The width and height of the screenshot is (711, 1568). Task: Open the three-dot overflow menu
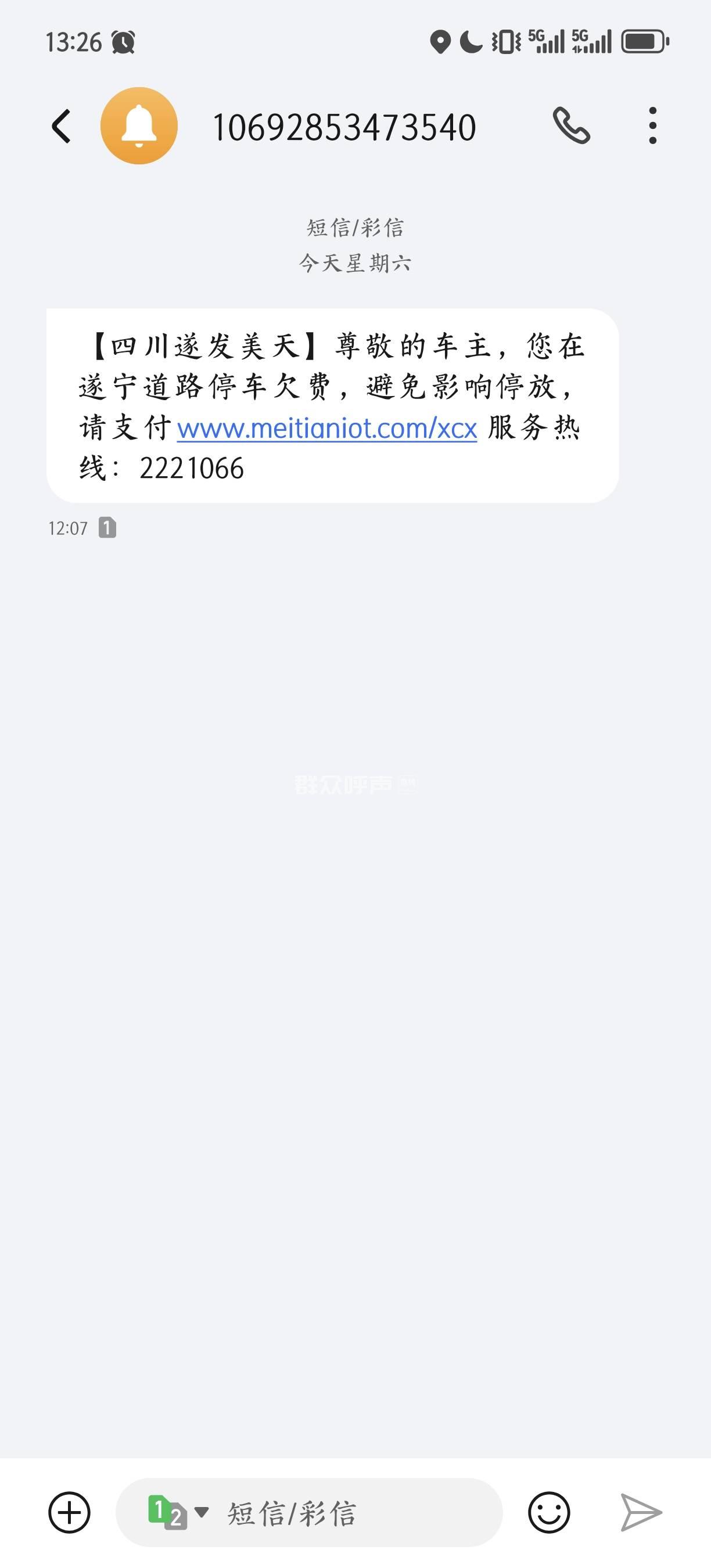(x=652, y=126)
